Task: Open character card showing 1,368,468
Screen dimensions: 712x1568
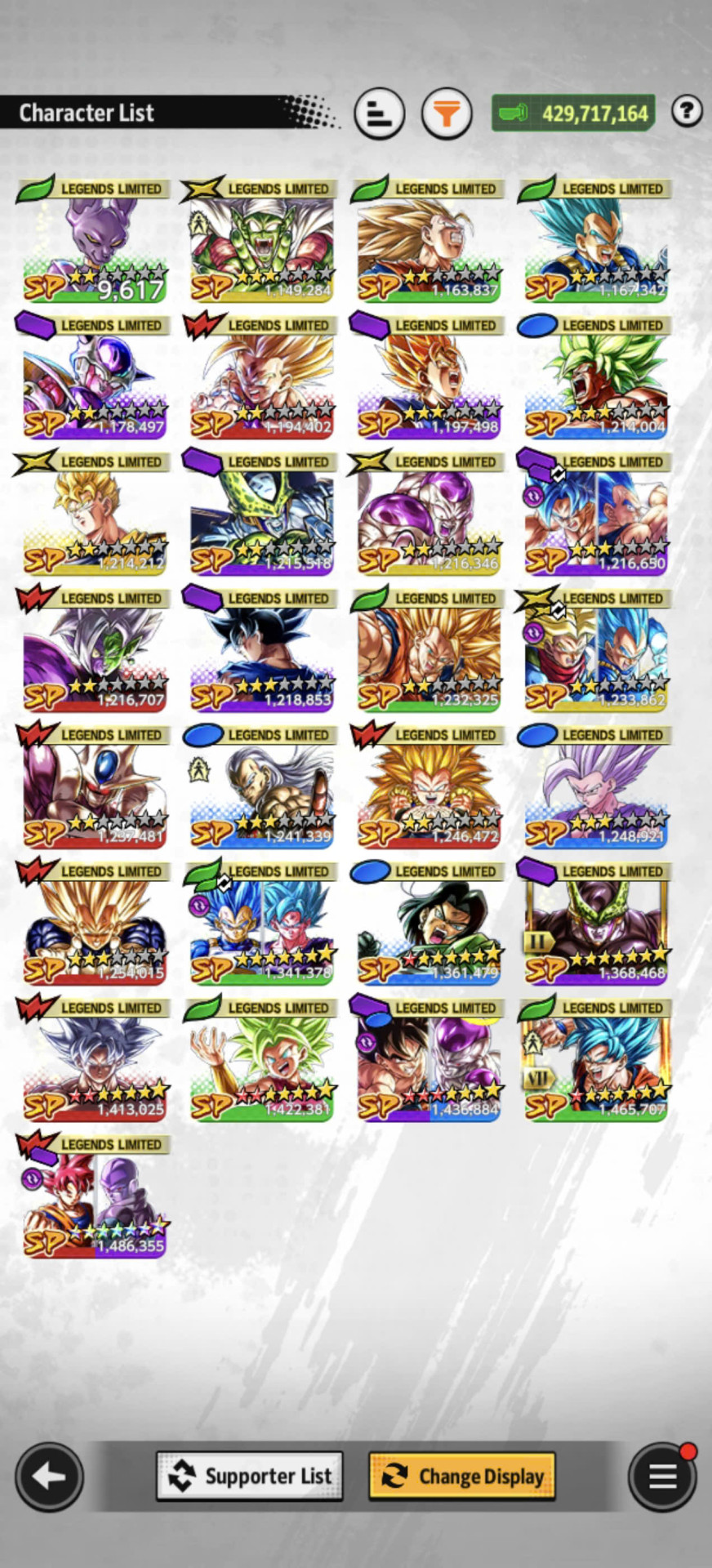Action: click(x=595, y=921)
